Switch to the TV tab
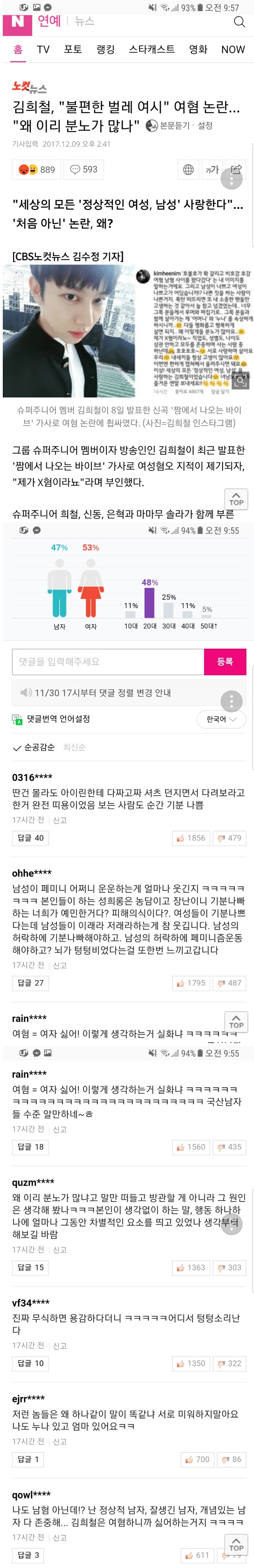This screenshot has width=254, height=1568. [x=43, y=49]
